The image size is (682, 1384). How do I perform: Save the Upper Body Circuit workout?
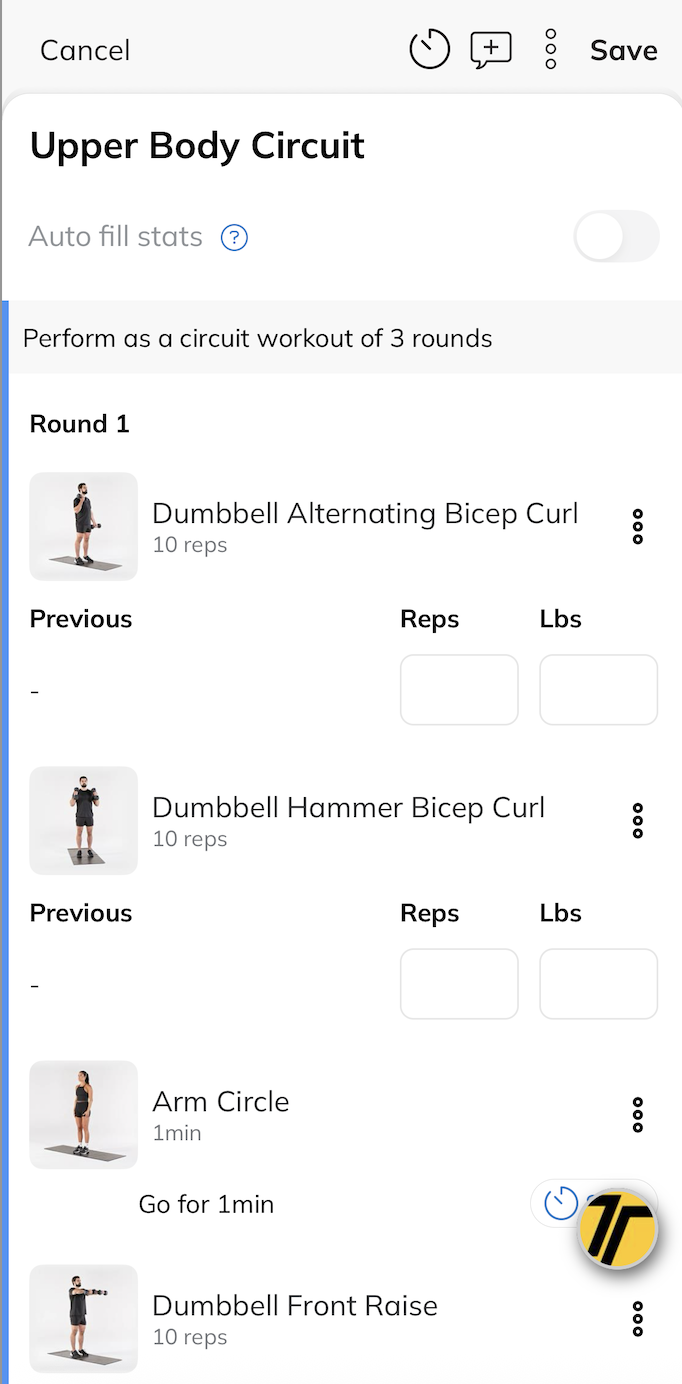624,51
